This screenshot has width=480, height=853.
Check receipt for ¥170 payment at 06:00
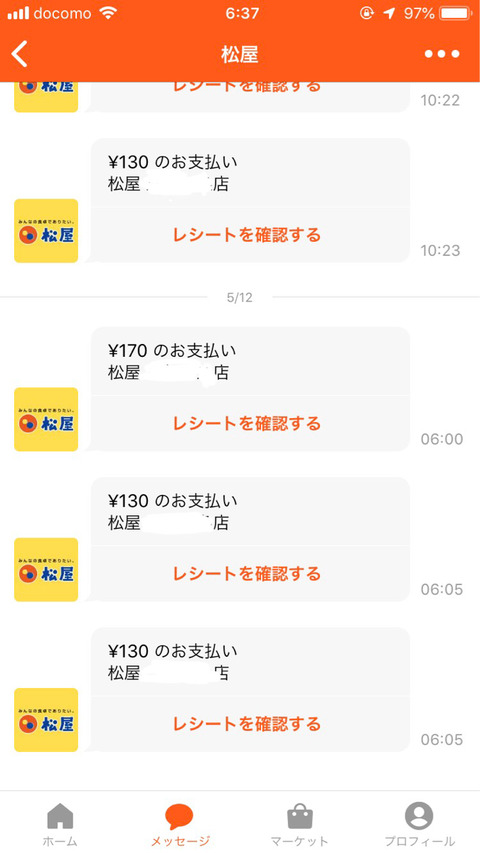point(247,423)
